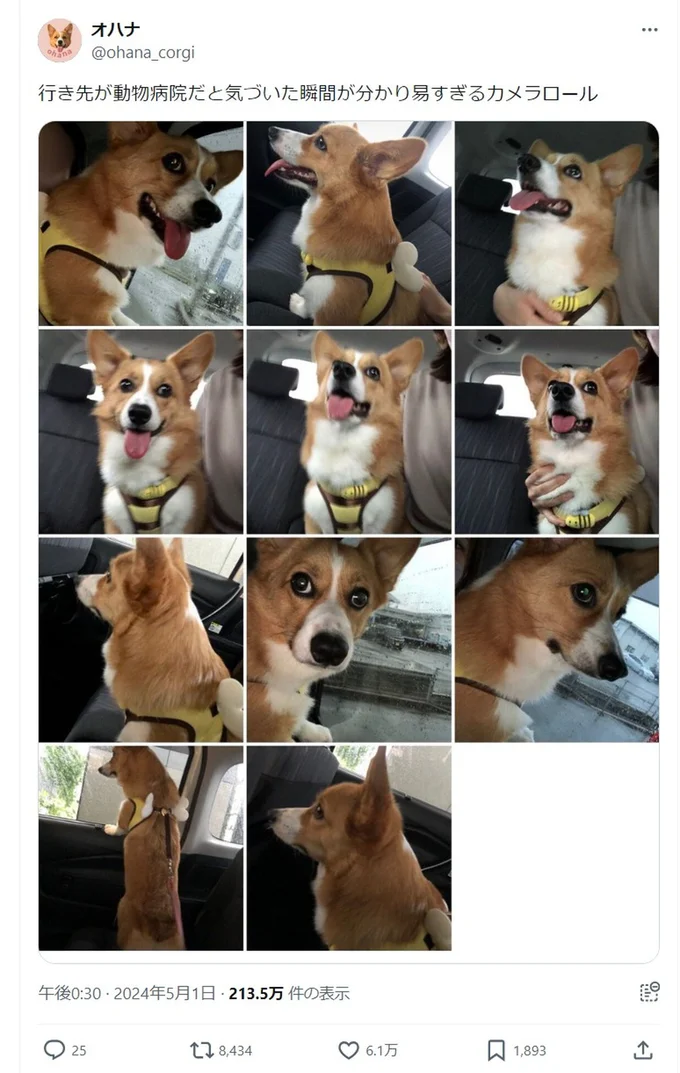This screenshot has height=1073, width=680.
Task: Bookmark this post
Action: point(496,1050)
